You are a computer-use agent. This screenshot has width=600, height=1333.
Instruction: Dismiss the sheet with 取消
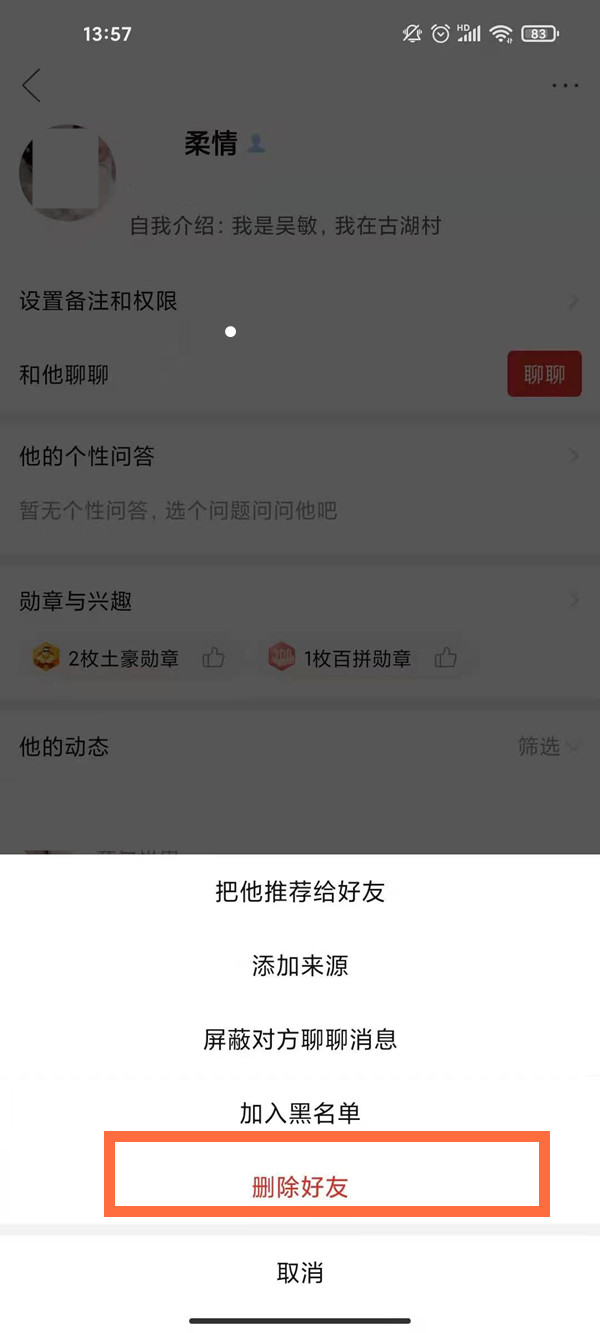(x=300, y=1273)
